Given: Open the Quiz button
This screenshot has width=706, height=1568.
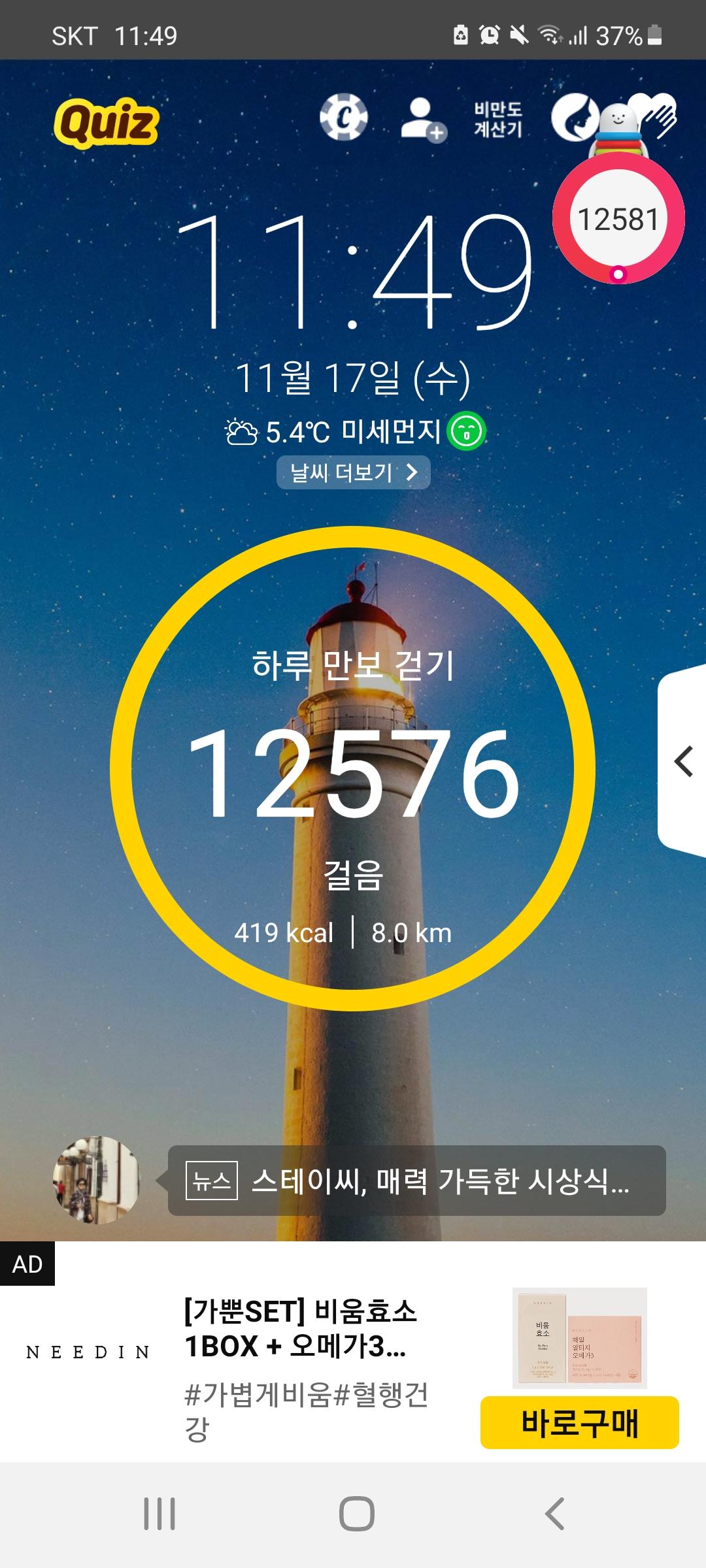Looking at the screenshot, I should click(x=107, y=122).
